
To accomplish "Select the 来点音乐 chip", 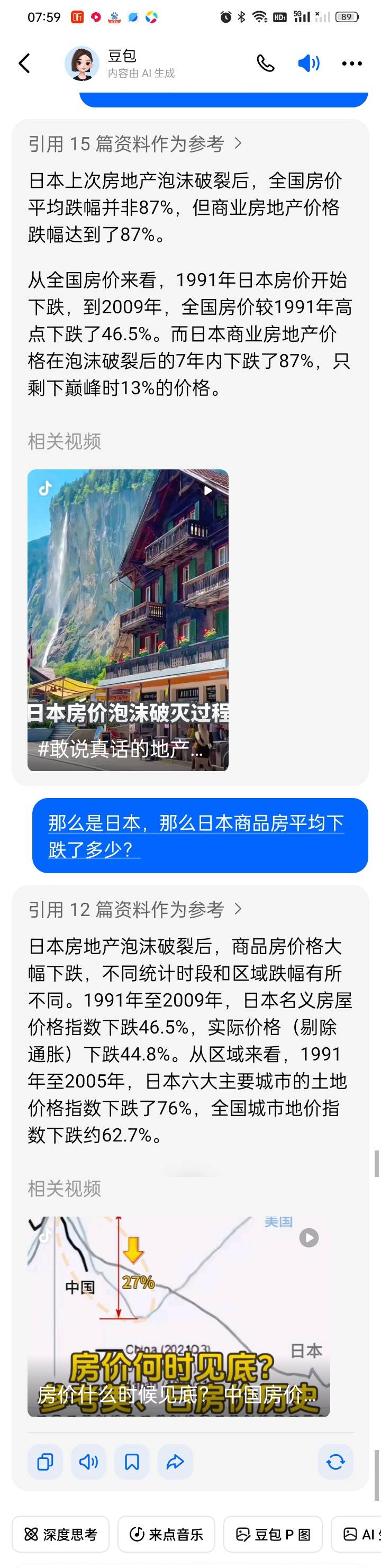I will coord(166,1535).
